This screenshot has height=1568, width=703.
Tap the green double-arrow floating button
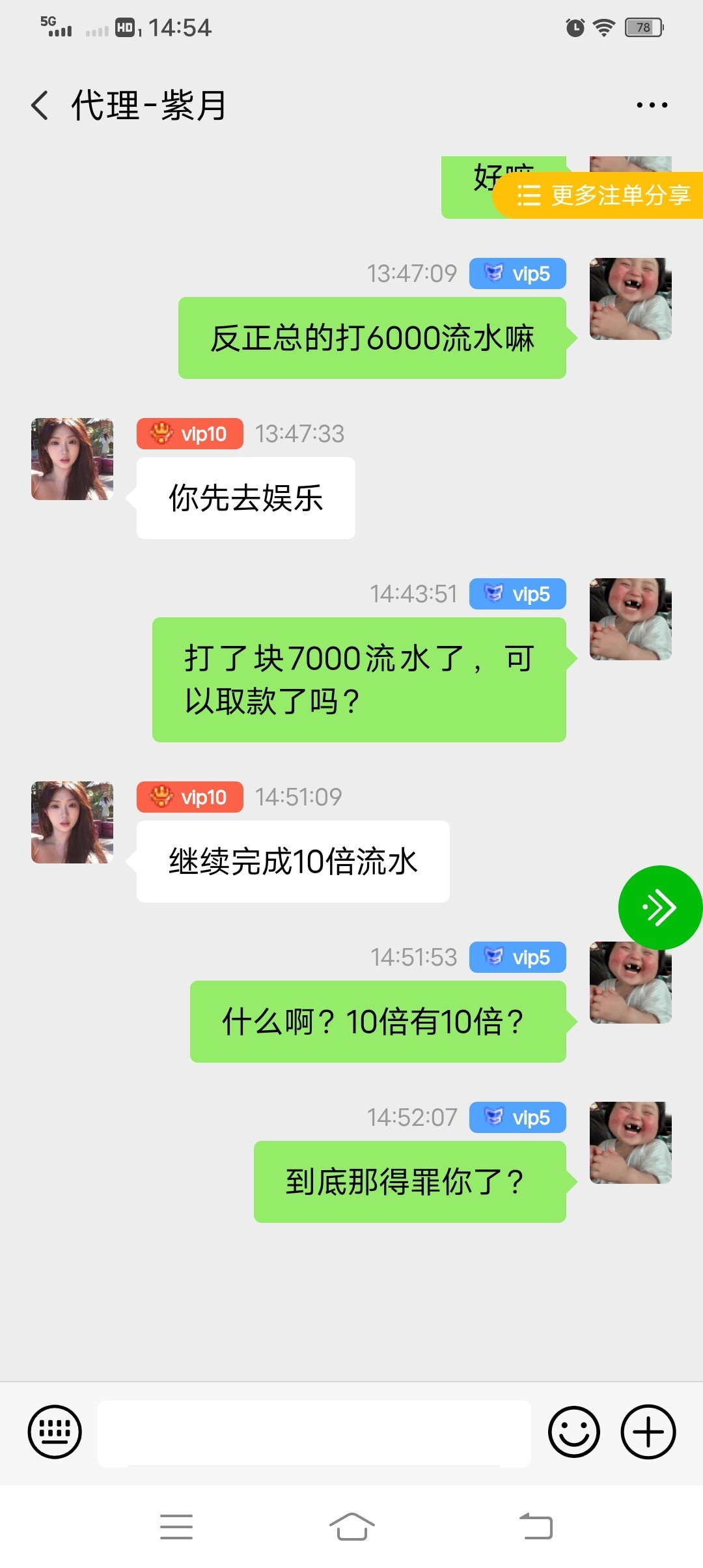tap(659, 907)
